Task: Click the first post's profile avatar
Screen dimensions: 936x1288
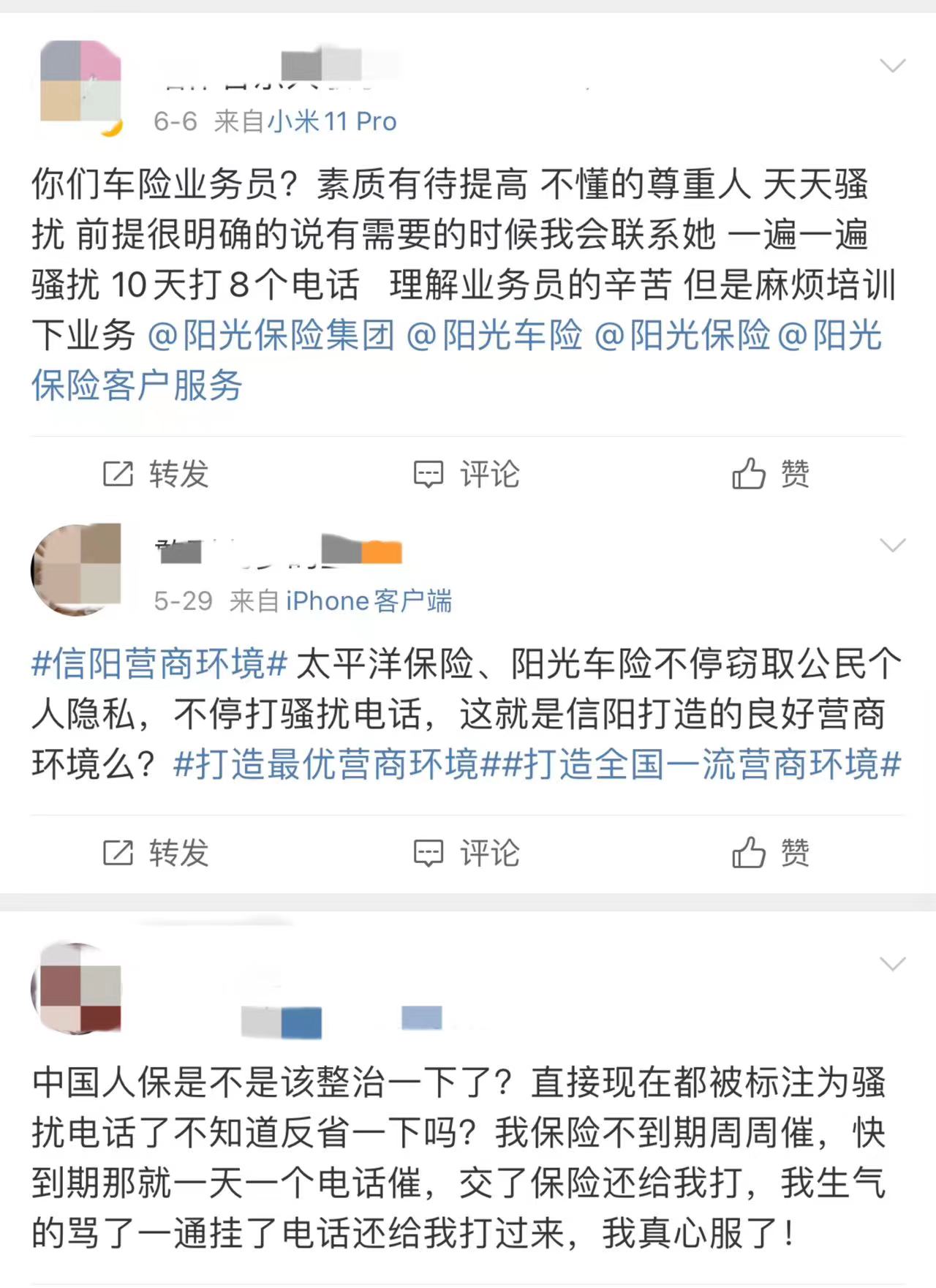Action: click(x=80, y=80)
